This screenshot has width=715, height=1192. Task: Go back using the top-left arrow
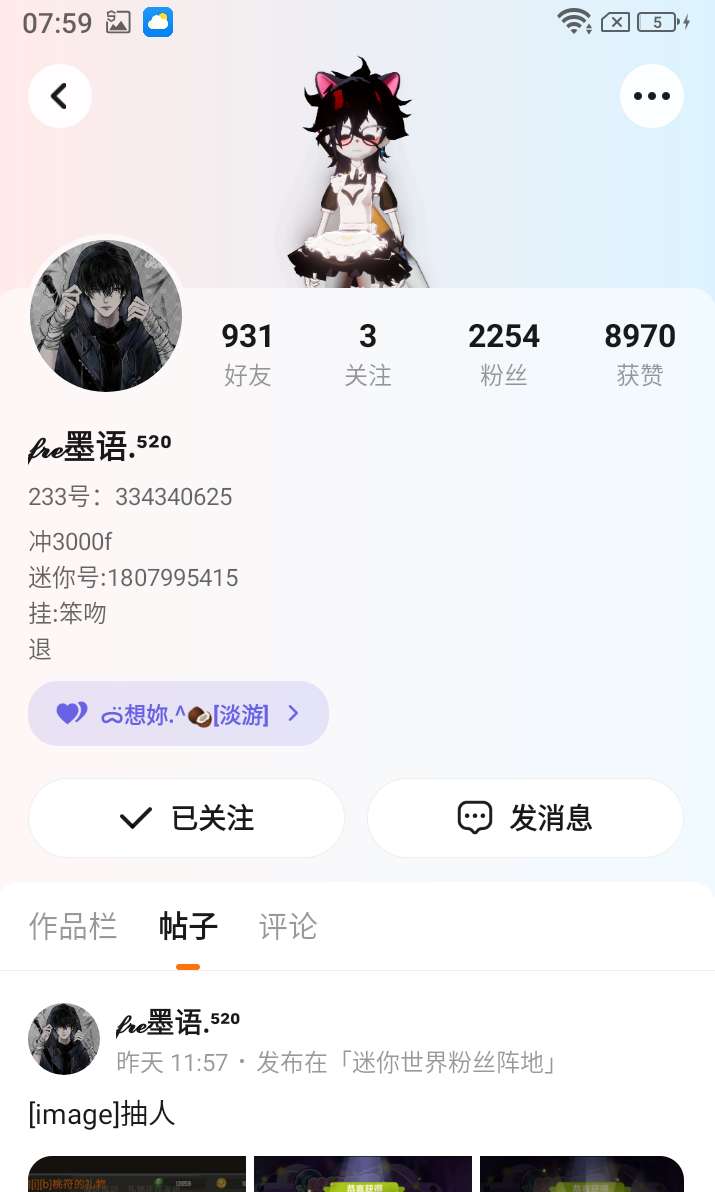tap(60, 96)
